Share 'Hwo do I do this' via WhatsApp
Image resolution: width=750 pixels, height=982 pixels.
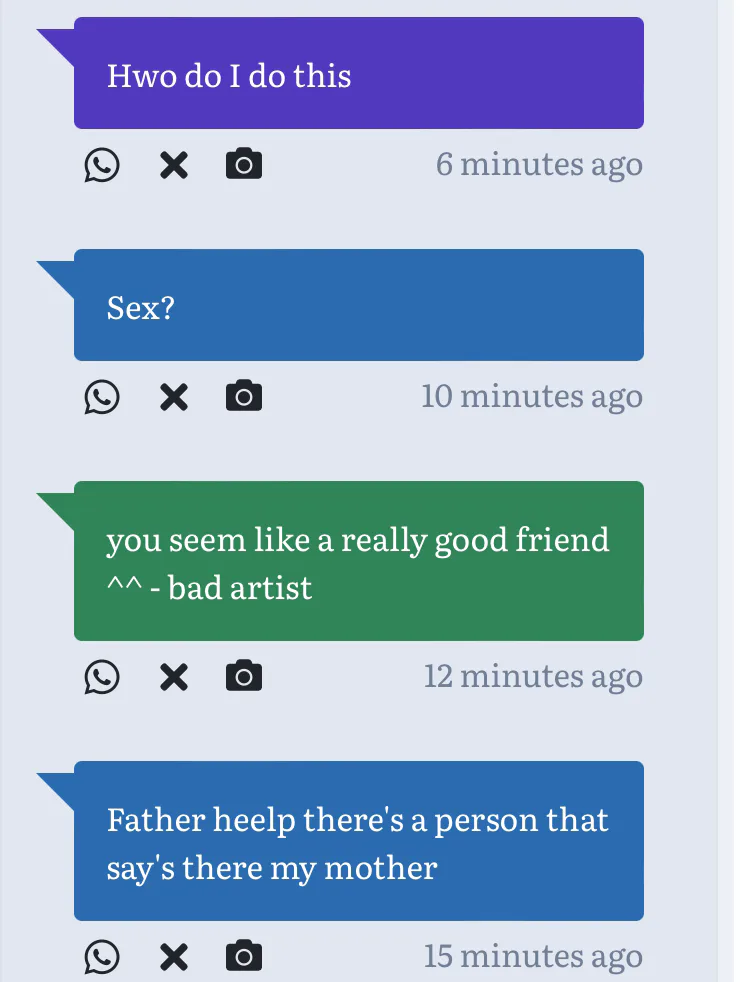(102, 165)
